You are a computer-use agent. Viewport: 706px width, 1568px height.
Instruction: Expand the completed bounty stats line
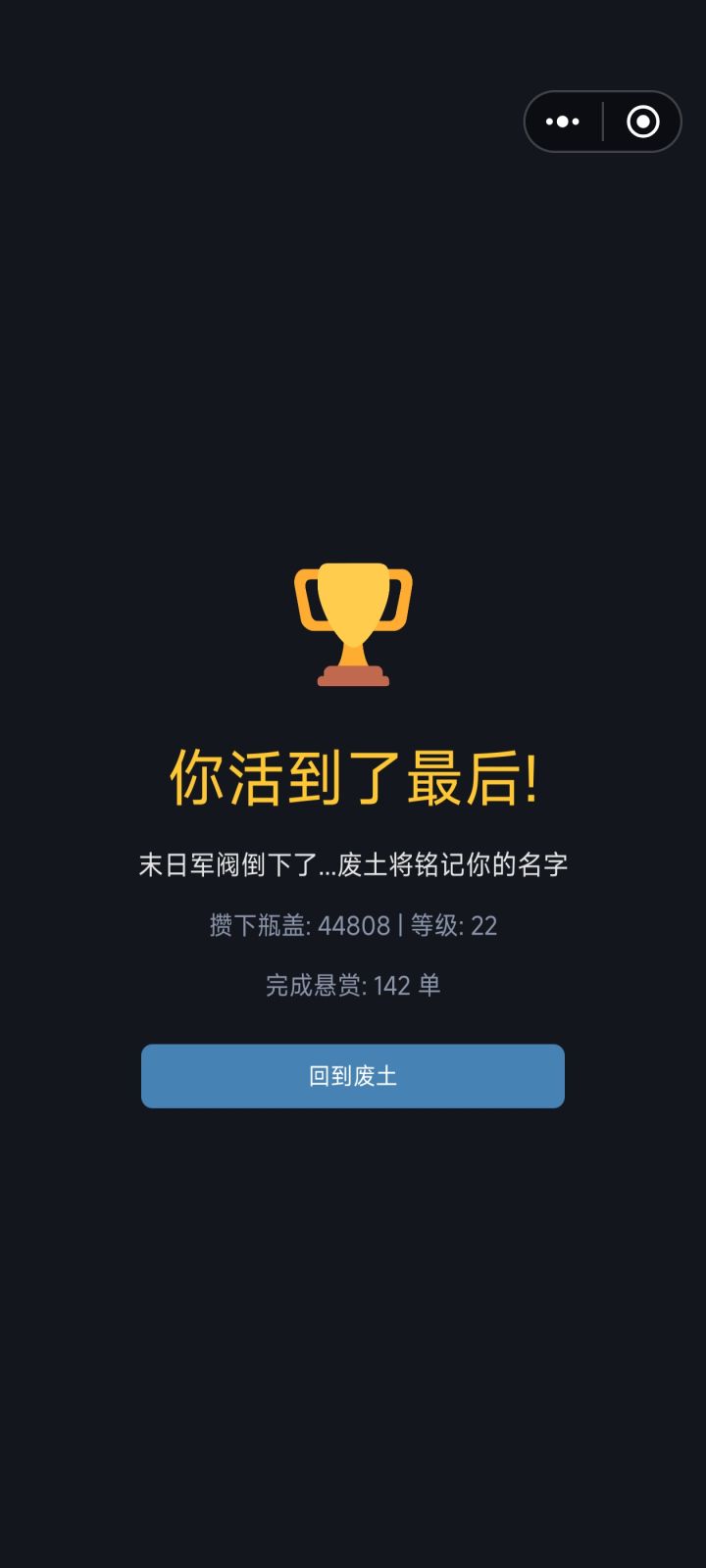(353, 986)
